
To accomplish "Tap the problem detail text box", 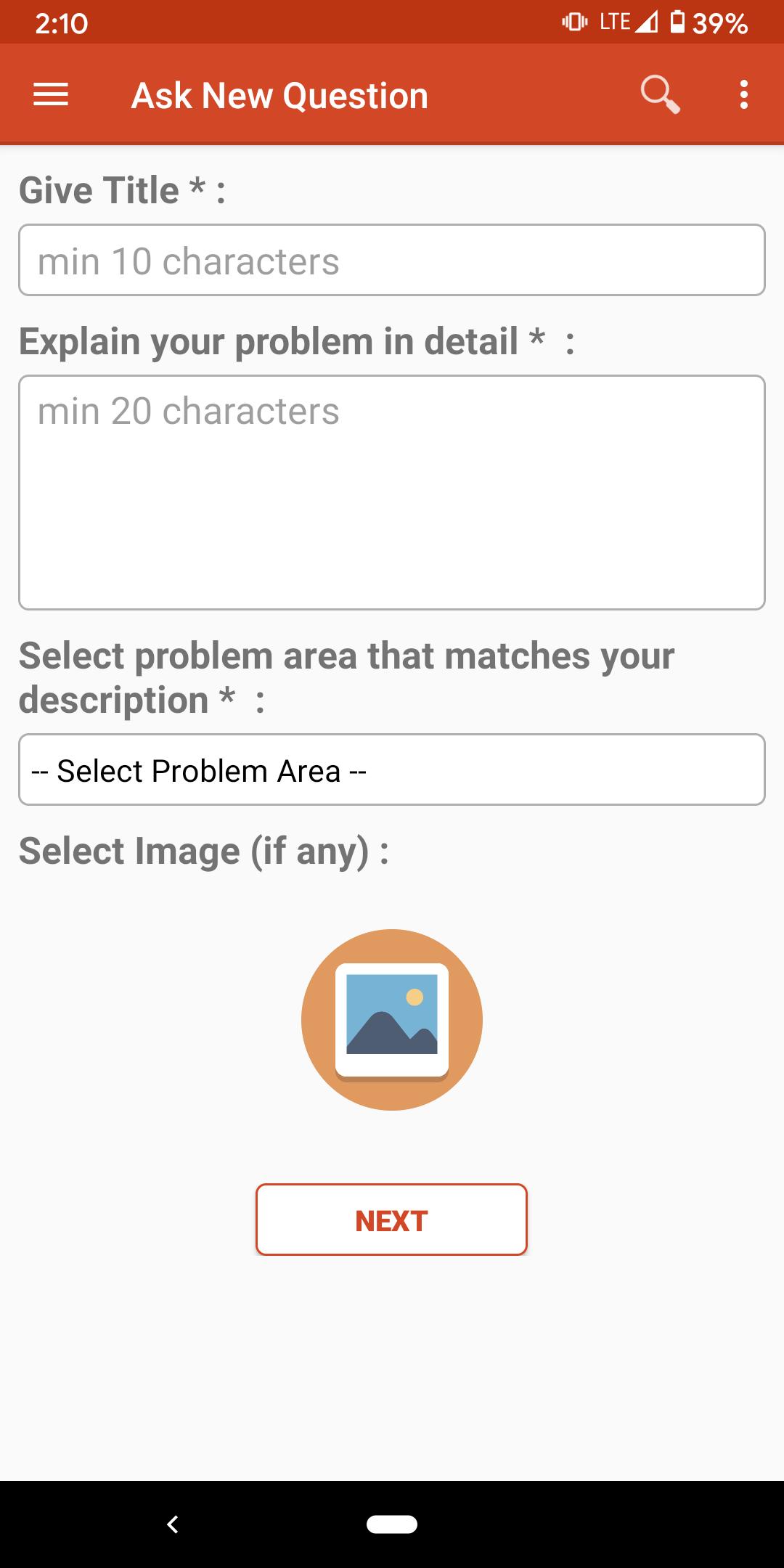I will point(392,492).
